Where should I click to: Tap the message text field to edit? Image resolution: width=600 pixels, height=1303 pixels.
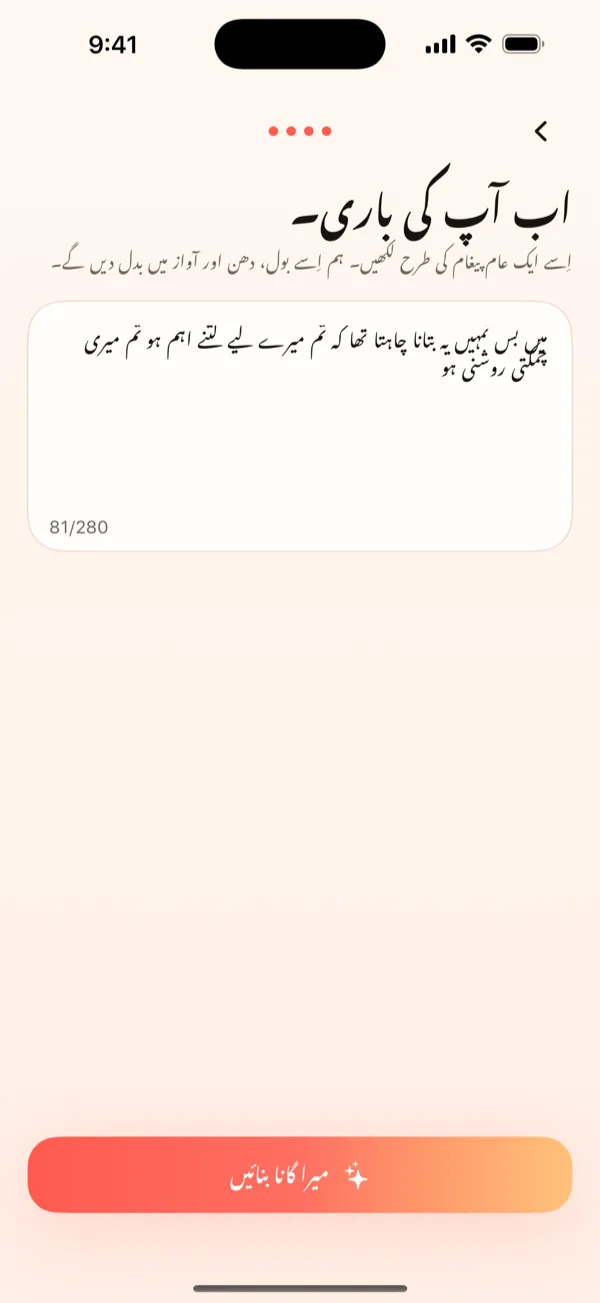coord(300,426)
